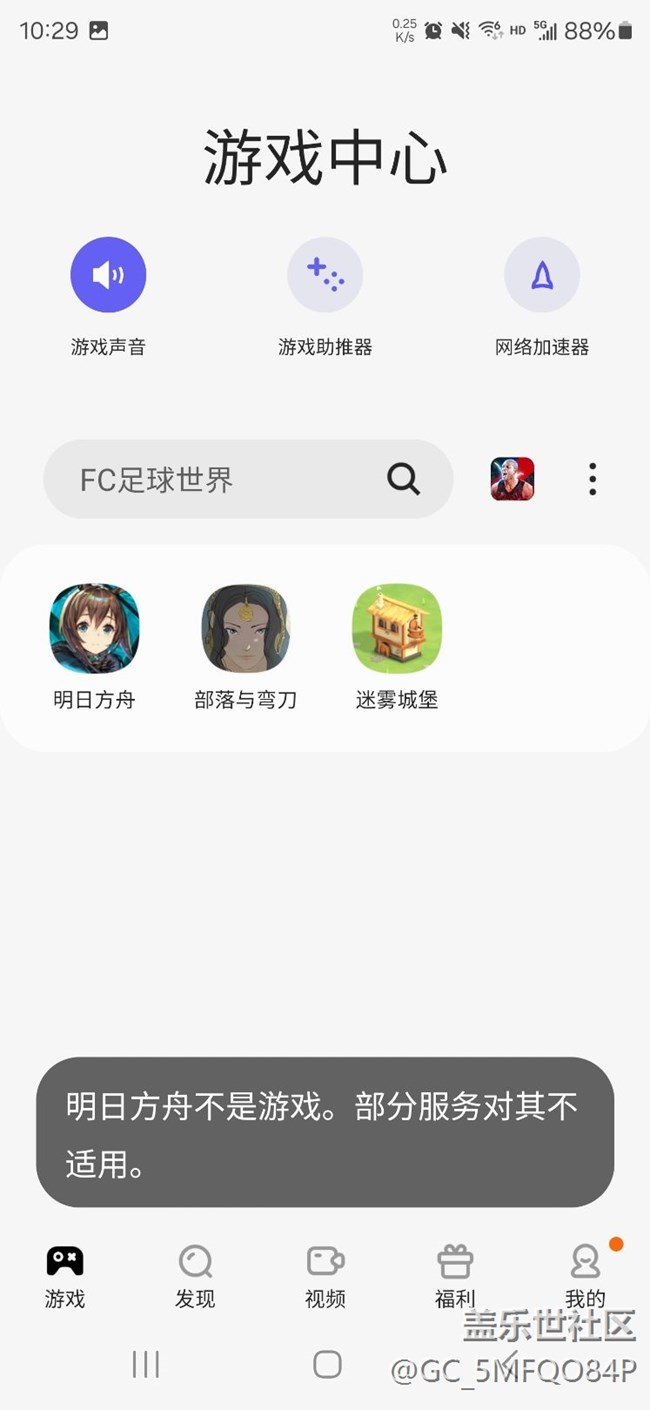This screenshot has width=650, height=1410.
Task: Switch to the 视频 tab
Action: pyautogui.click(x=325, y=1275)
